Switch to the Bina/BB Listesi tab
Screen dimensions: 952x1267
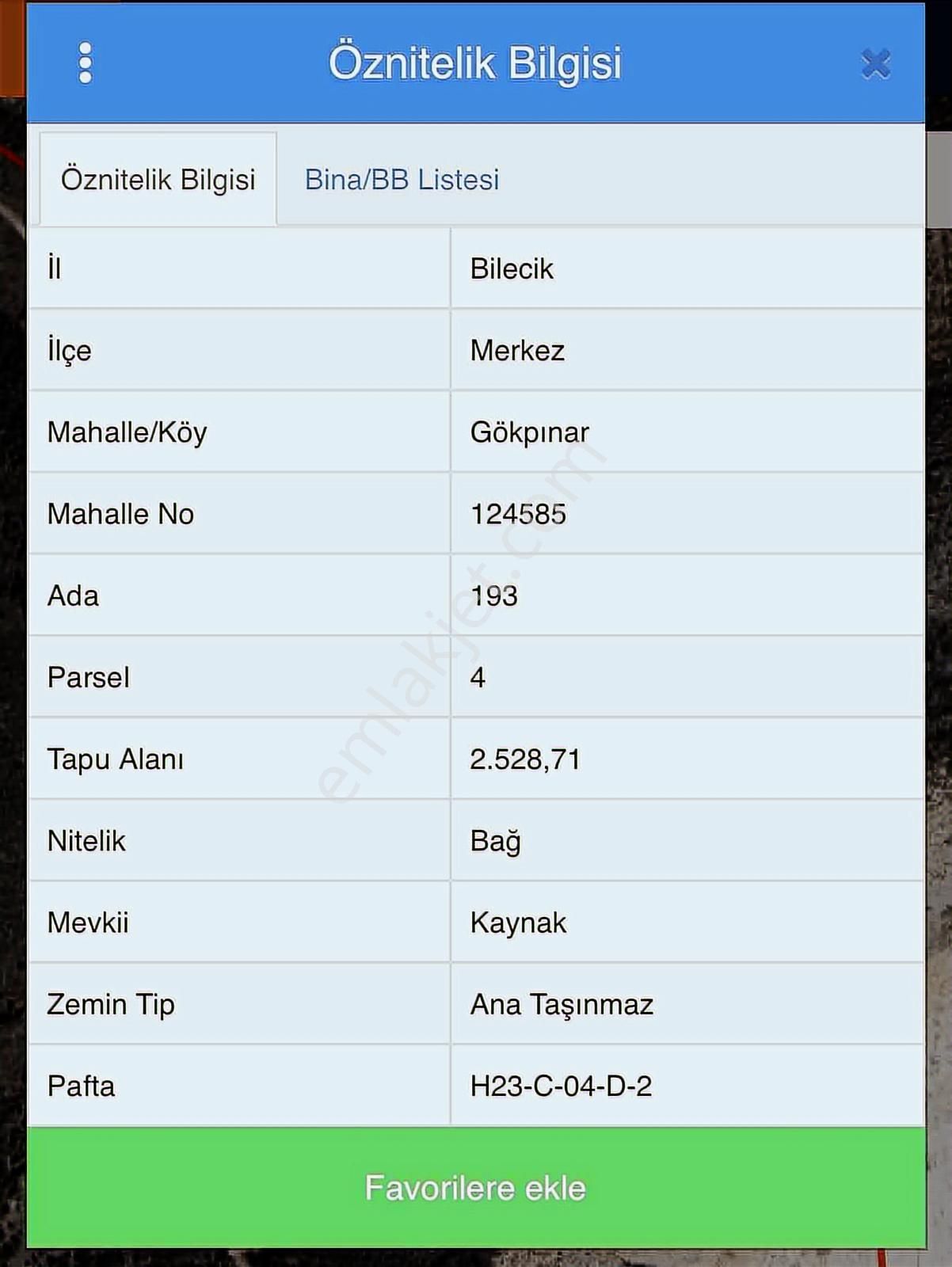pos(402,180)
